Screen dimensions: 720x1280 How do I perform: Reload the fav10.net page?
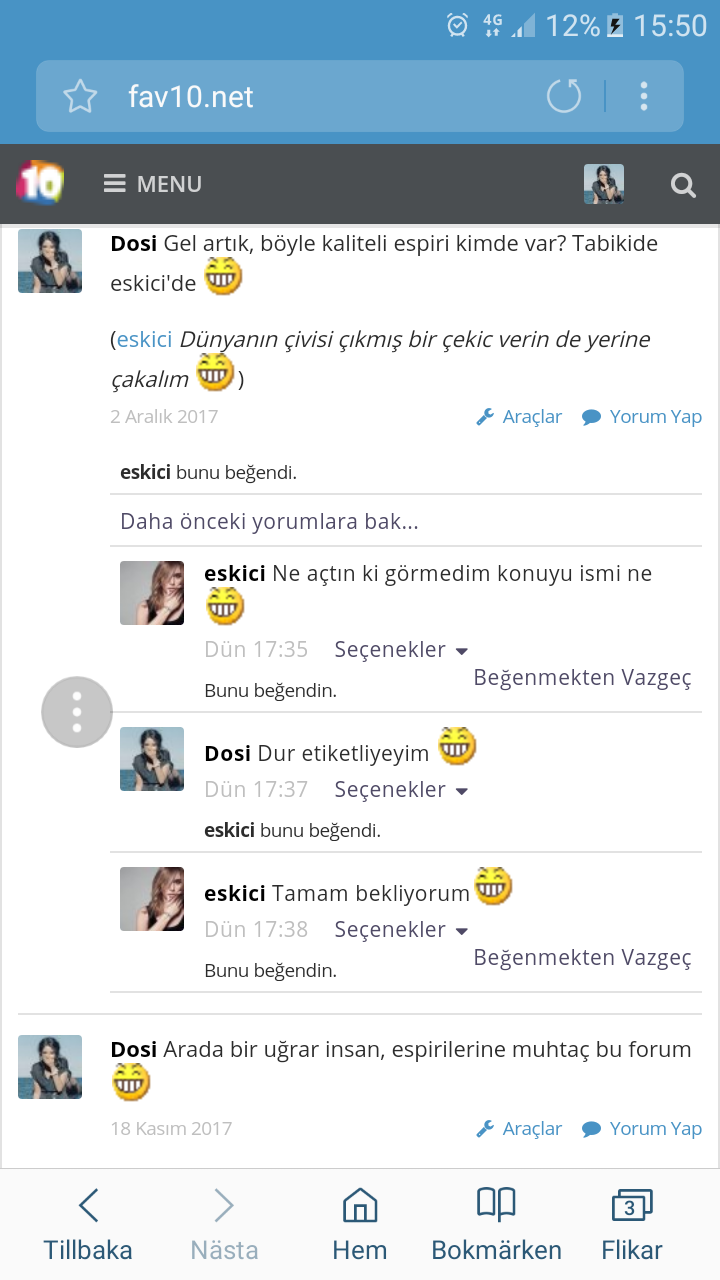[x=564, y=97]
